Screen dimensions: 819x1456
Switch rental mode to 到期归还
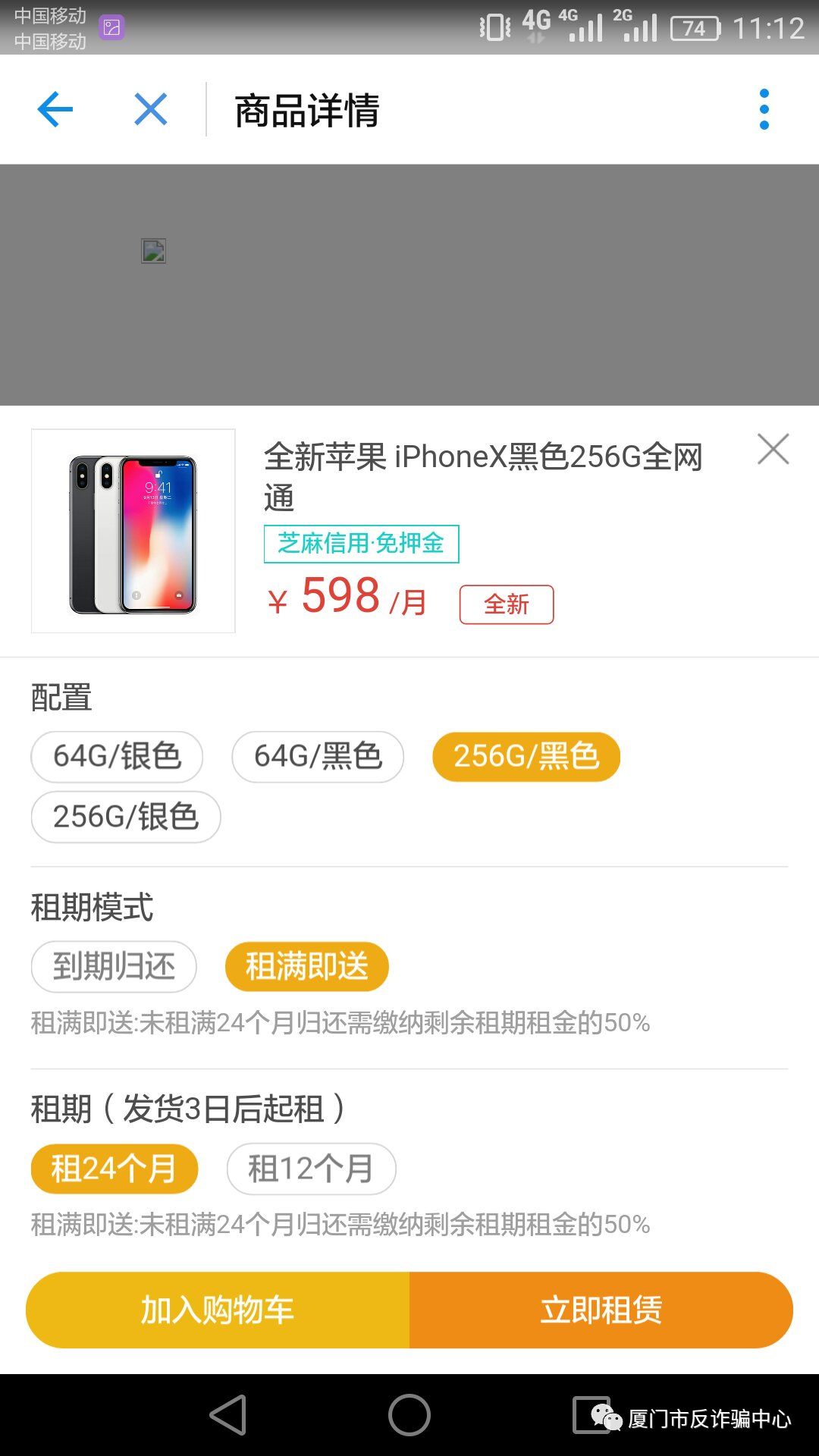(x=114, y=966)
